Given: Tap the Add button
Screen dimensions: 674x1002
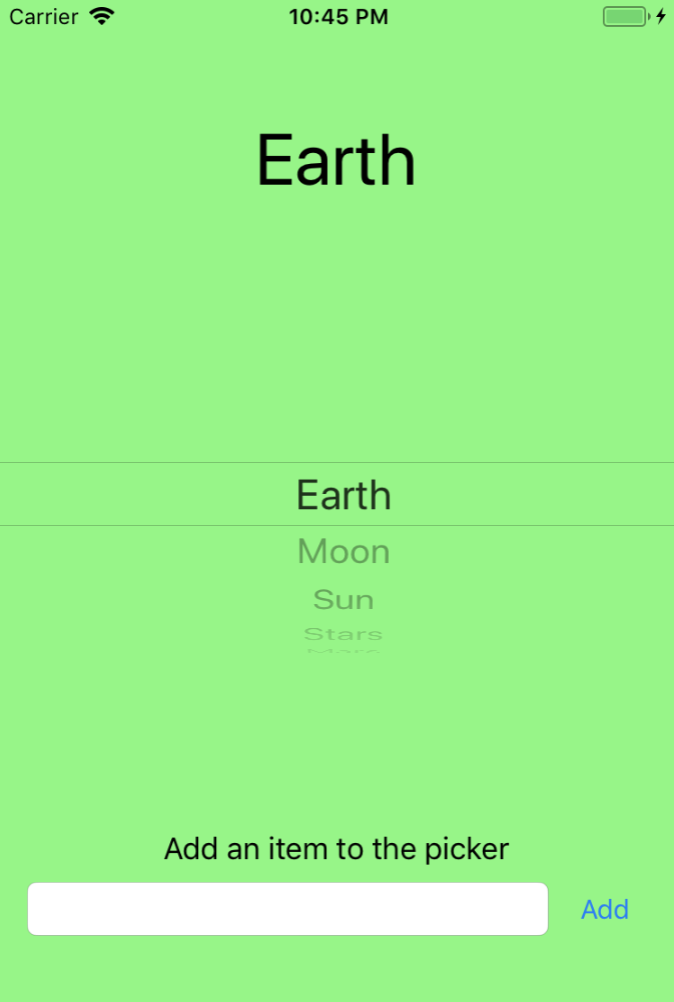Looking at the screenshot, I should tap(604, 909).
